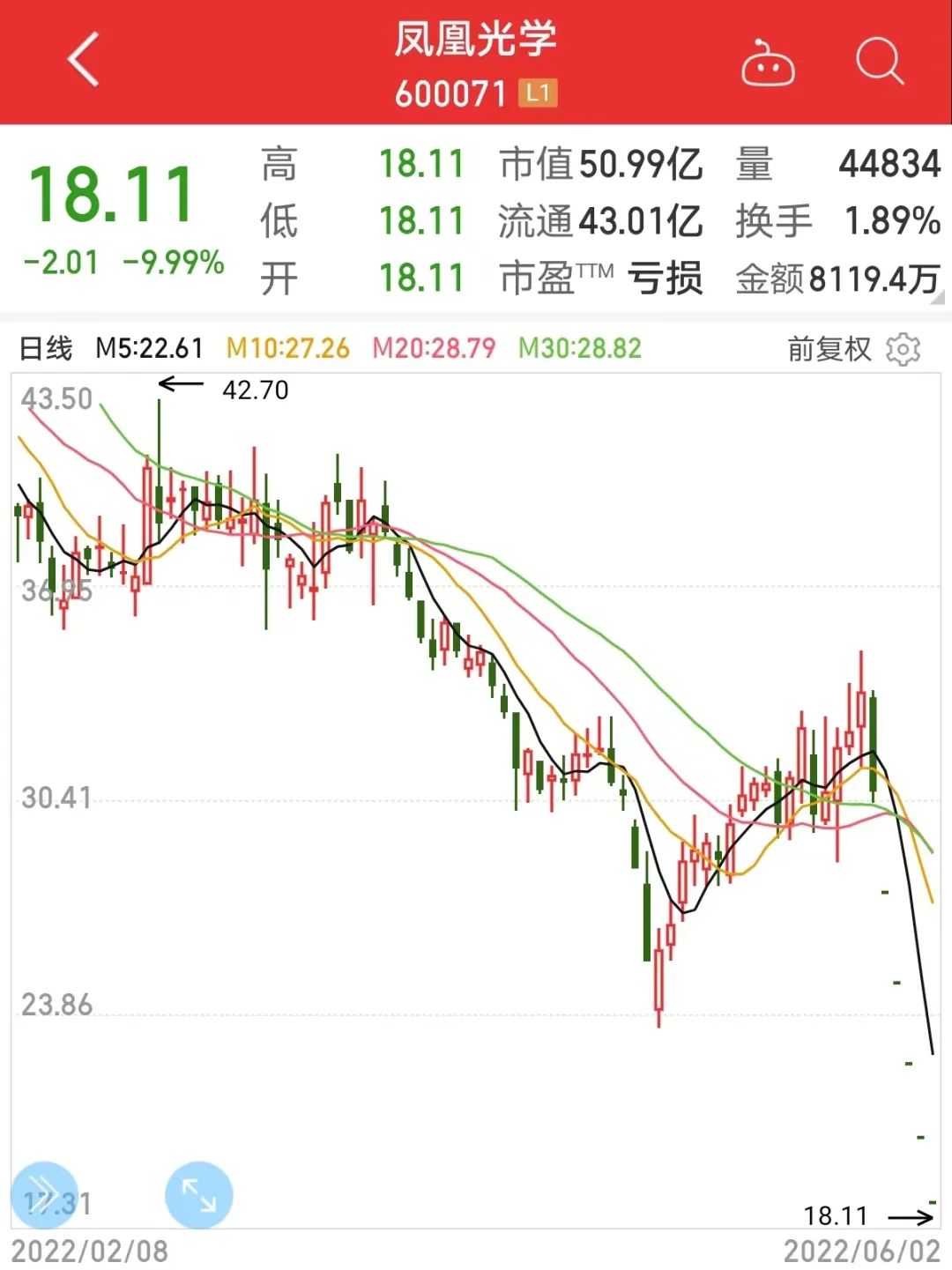
Task: Click the arrow marker pointing to 42.70 high
Action: [182, 385]
